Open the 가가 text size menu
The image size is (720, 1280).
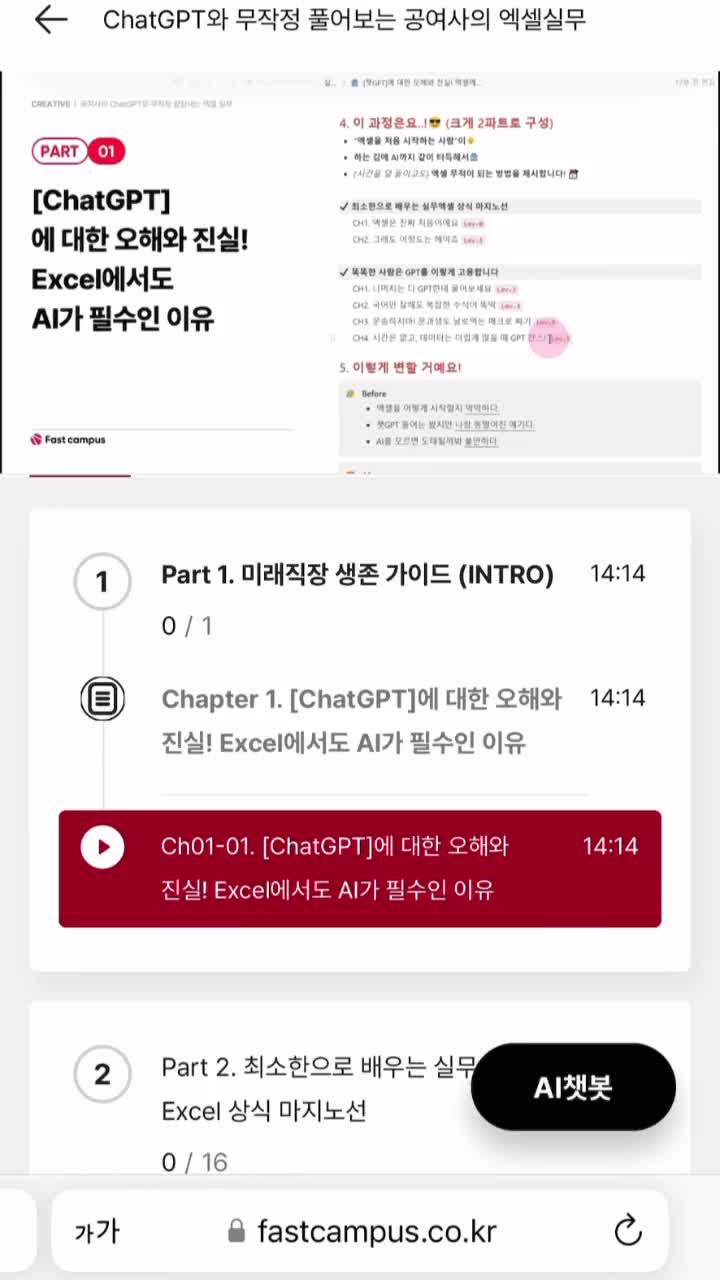pos(97,1231)
